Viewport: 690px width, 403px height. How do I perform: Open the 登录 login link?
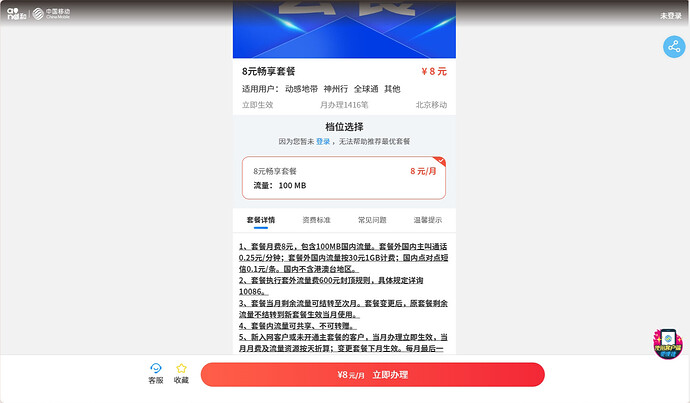tap(323, 142)
